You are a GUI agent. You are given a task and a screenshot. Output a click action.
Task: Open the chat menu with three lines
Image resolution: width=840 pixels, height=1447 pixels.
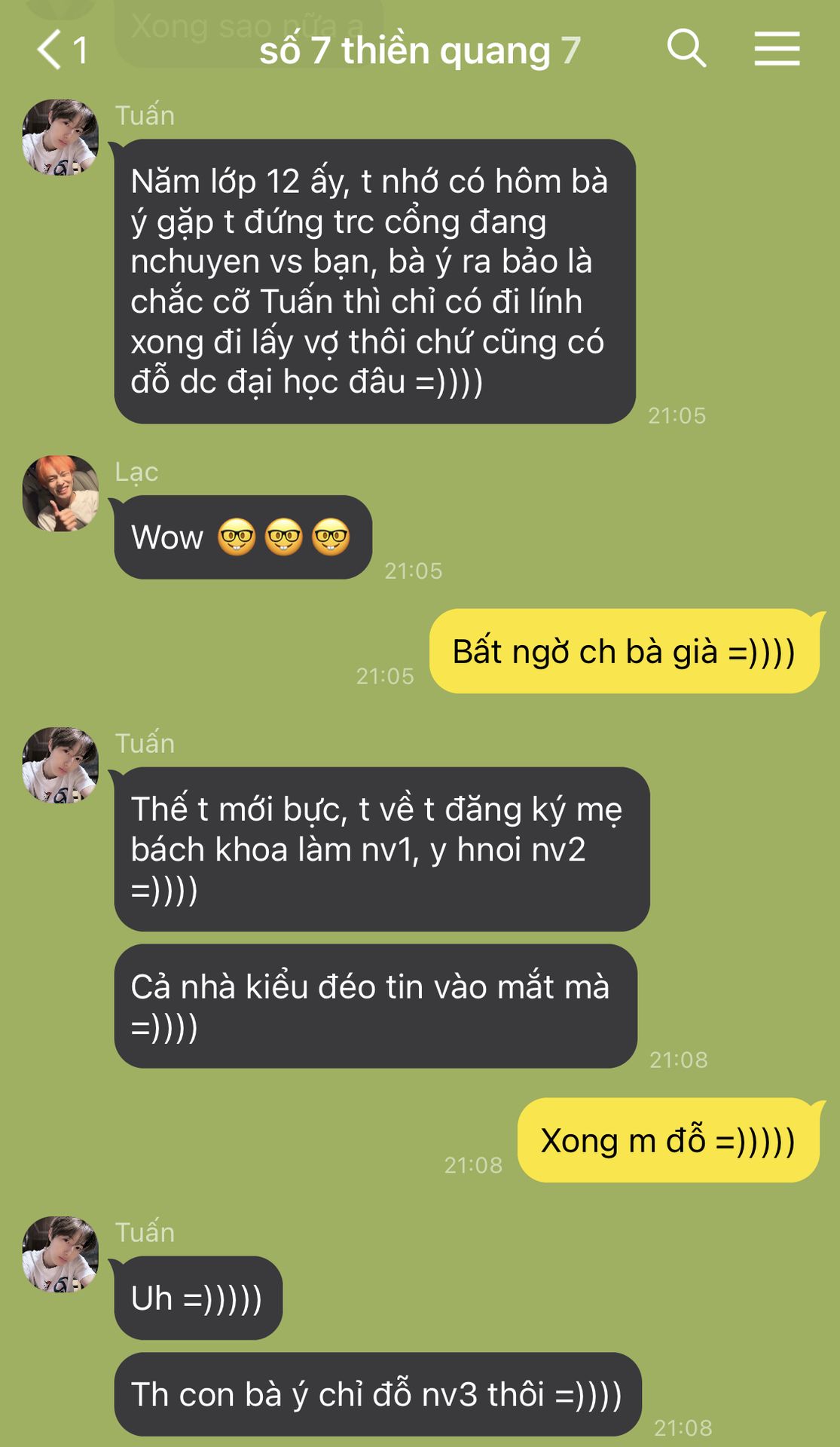click(777, 49)
